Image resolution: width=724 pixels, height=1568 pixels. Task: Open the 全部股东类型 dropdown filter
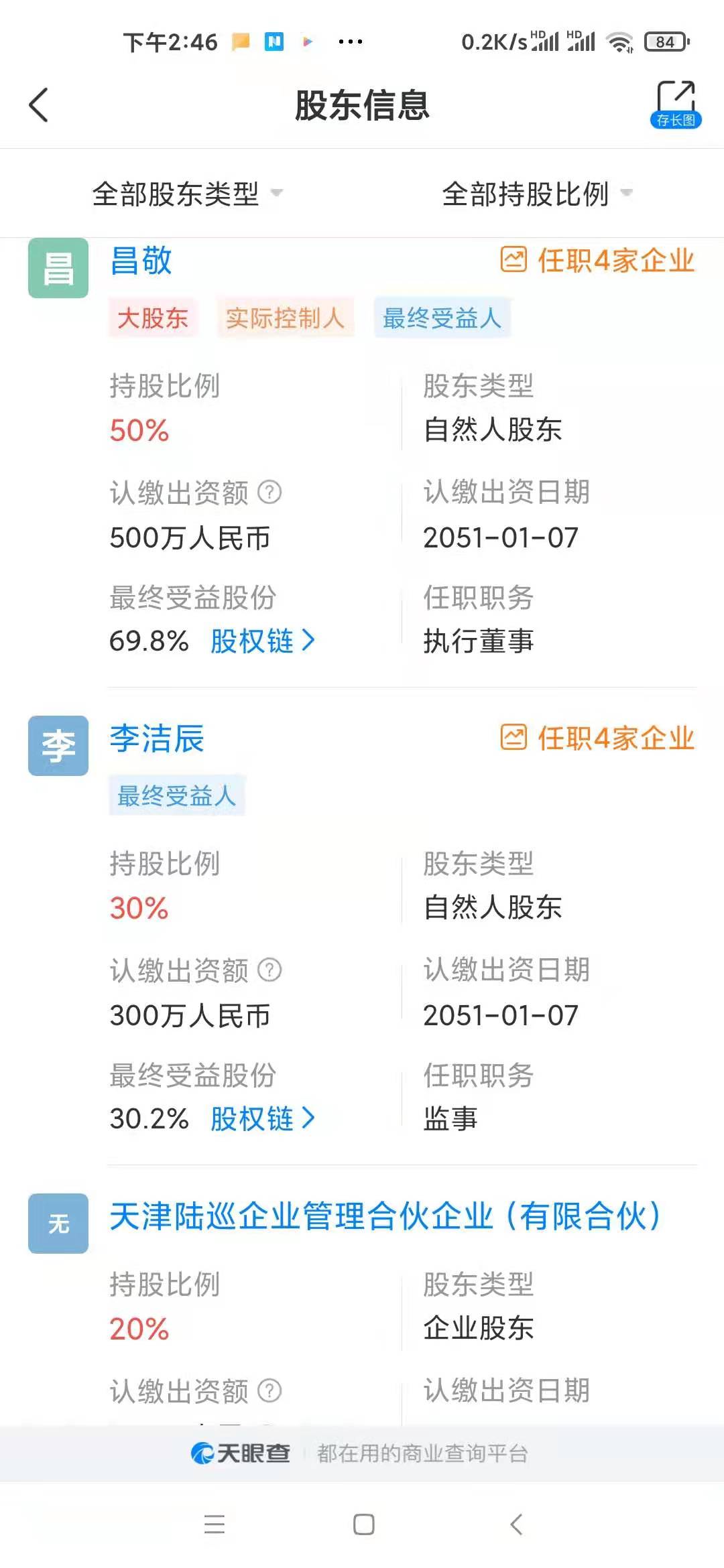tap(187, 194)
